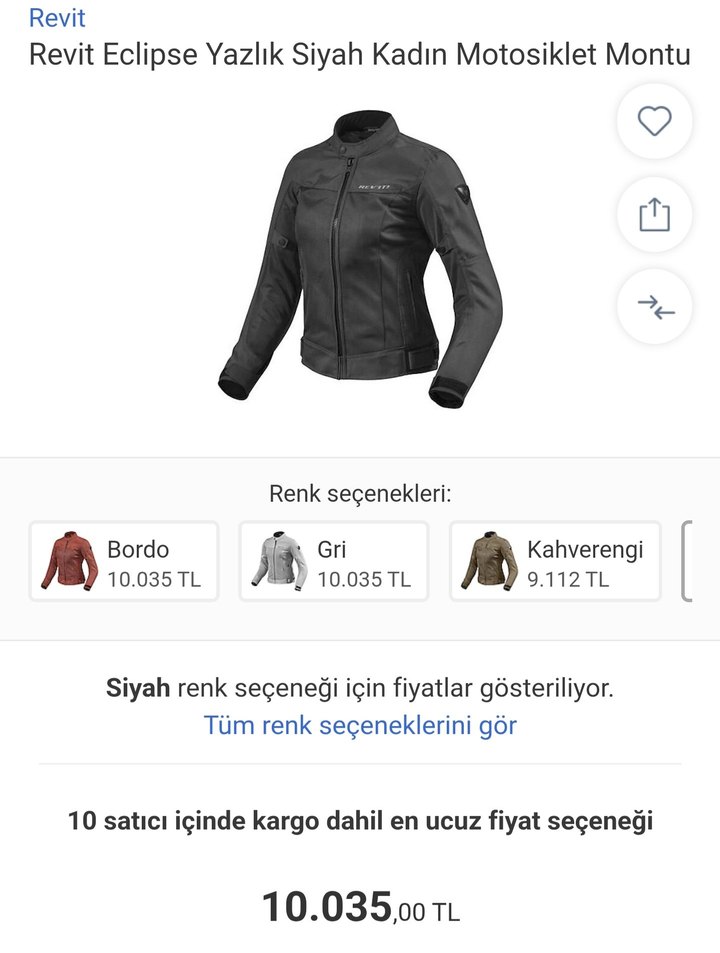Open the black jacket product image
This screenshot has width=720, height=953.
tap(342, 260)
